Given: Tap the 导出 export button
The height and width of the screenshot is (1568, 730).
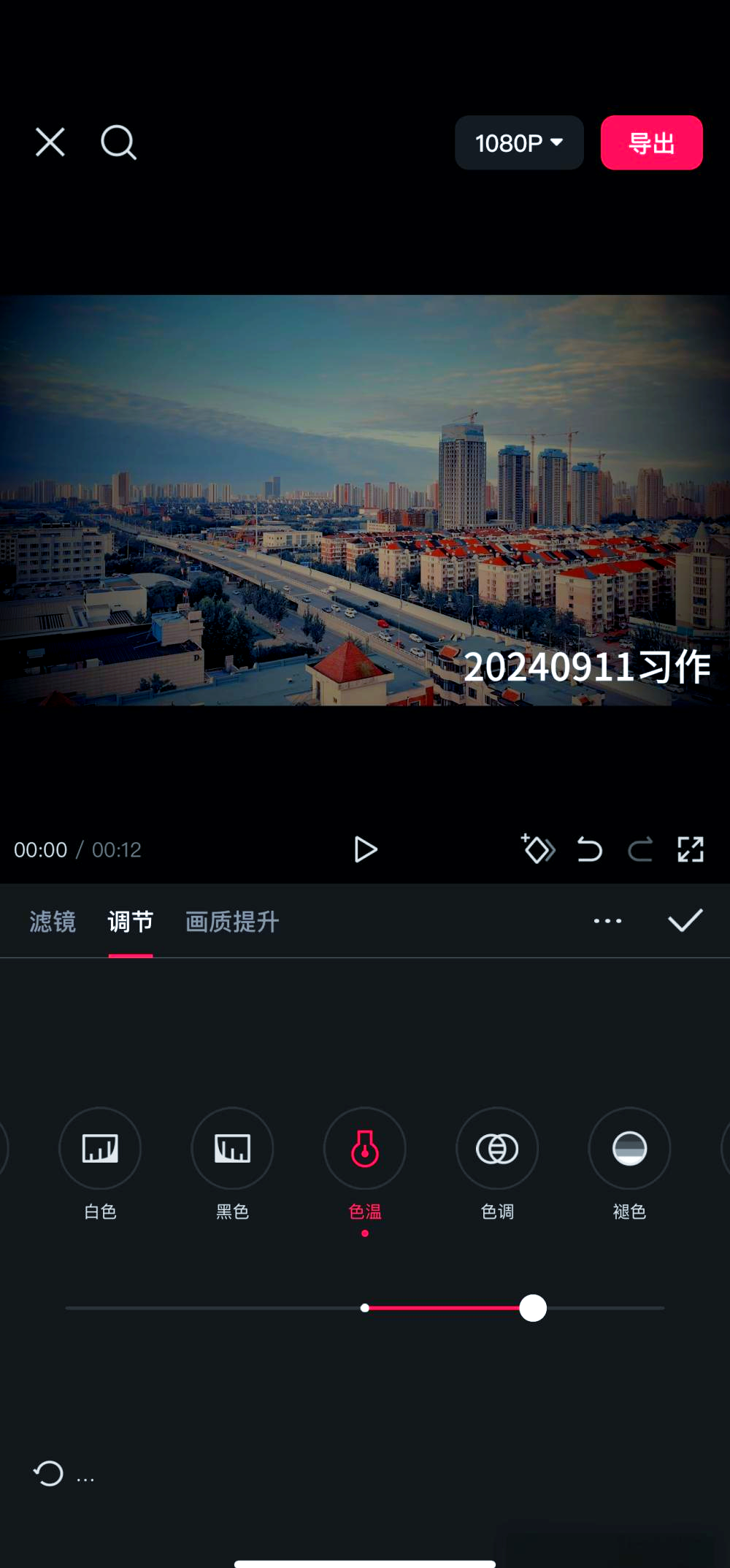Looking at the screenshot, I should 651,142.
